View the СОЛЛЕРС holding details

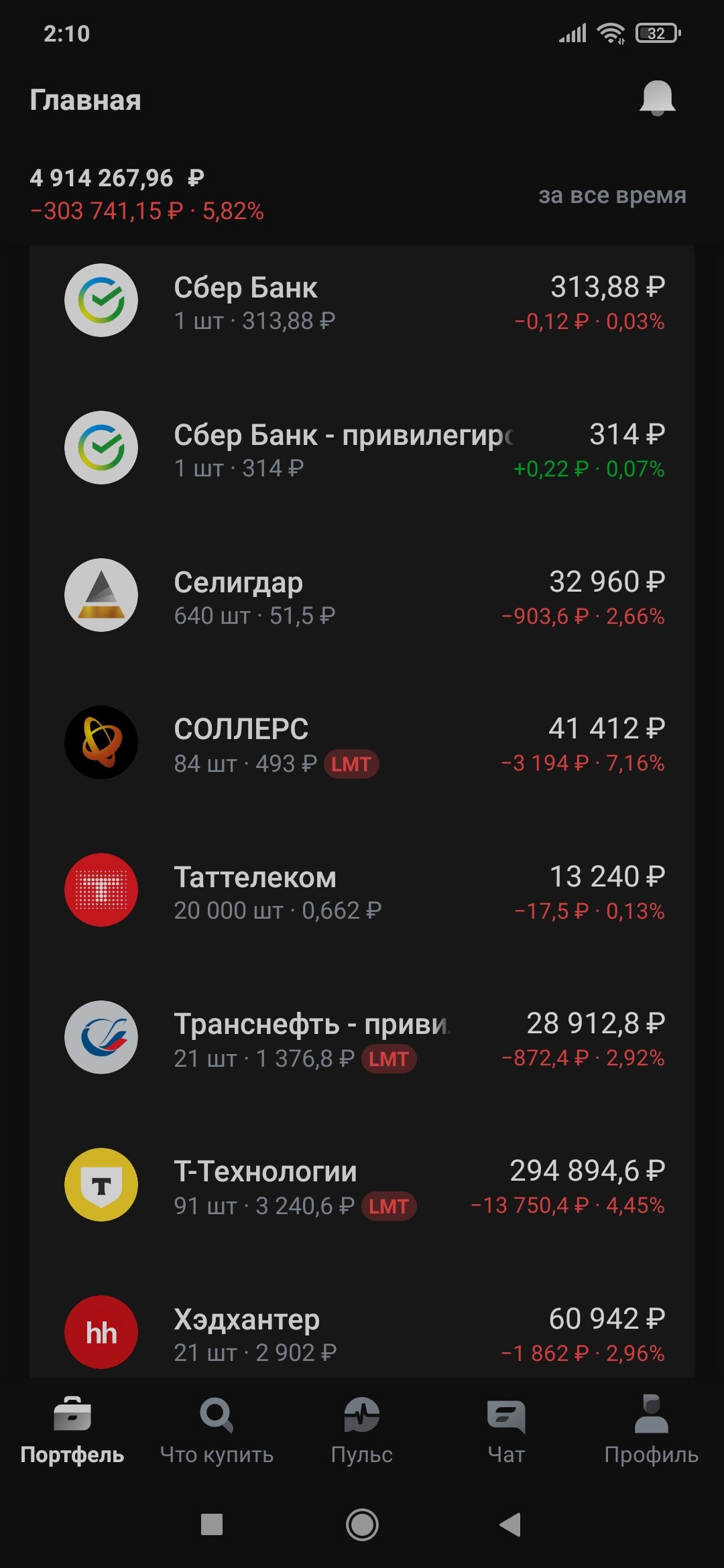(x=362, y=745)
